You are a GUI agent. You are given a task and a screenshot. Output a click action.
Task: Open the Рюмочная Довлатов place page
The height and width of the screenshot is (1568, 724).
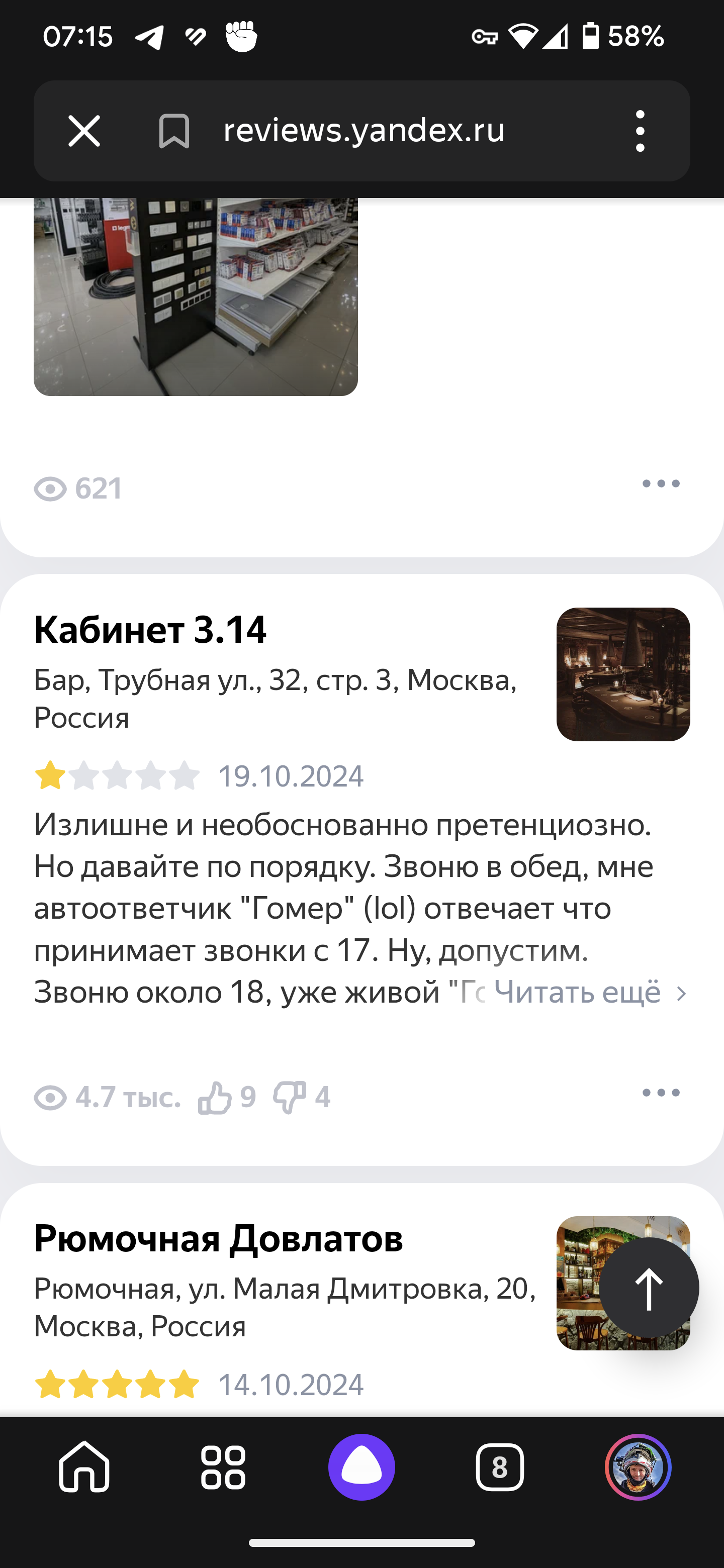[x=218, y=1238]
